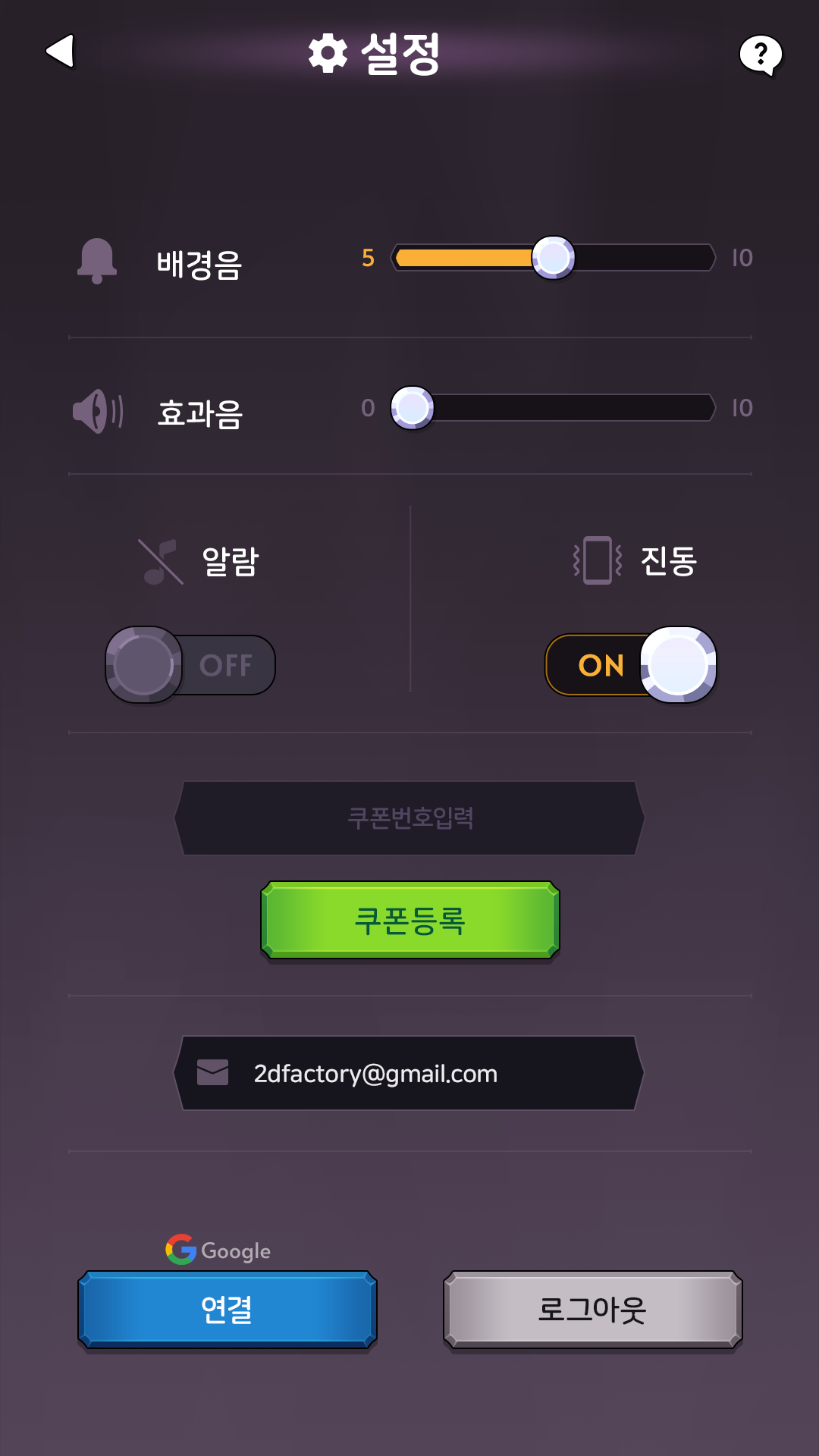Log out with the 로그아웃 button
The width and height of the screenshot is (819, 1456).
[592, 1310]
